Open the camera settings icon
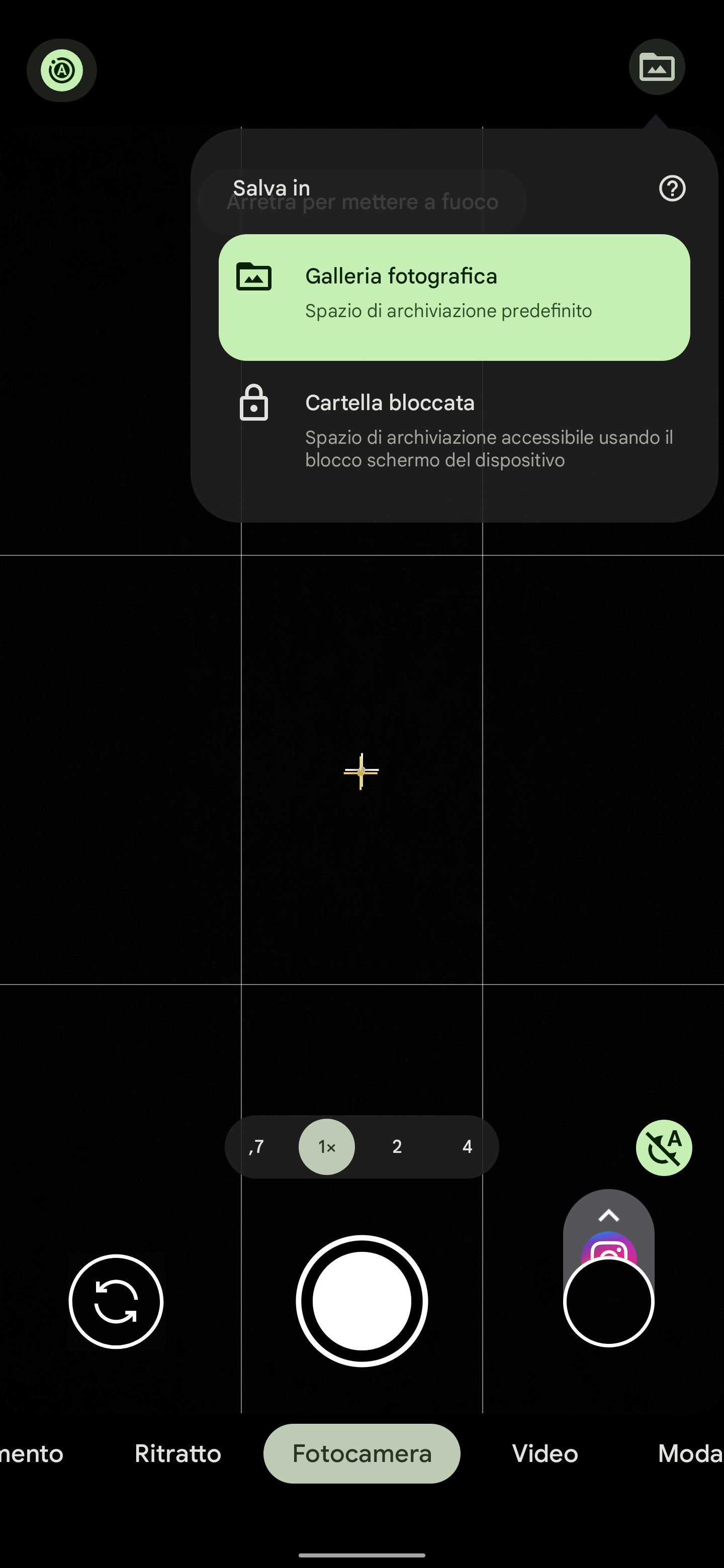 pos(61,70)
